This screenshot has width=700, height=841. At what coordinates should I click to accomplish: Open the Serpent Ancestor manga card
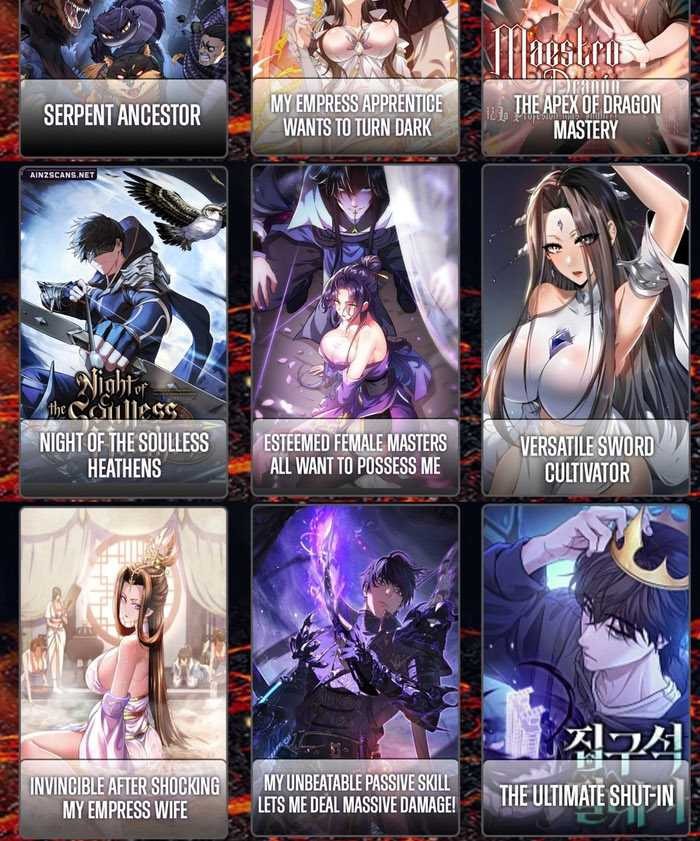coord(123,80)
